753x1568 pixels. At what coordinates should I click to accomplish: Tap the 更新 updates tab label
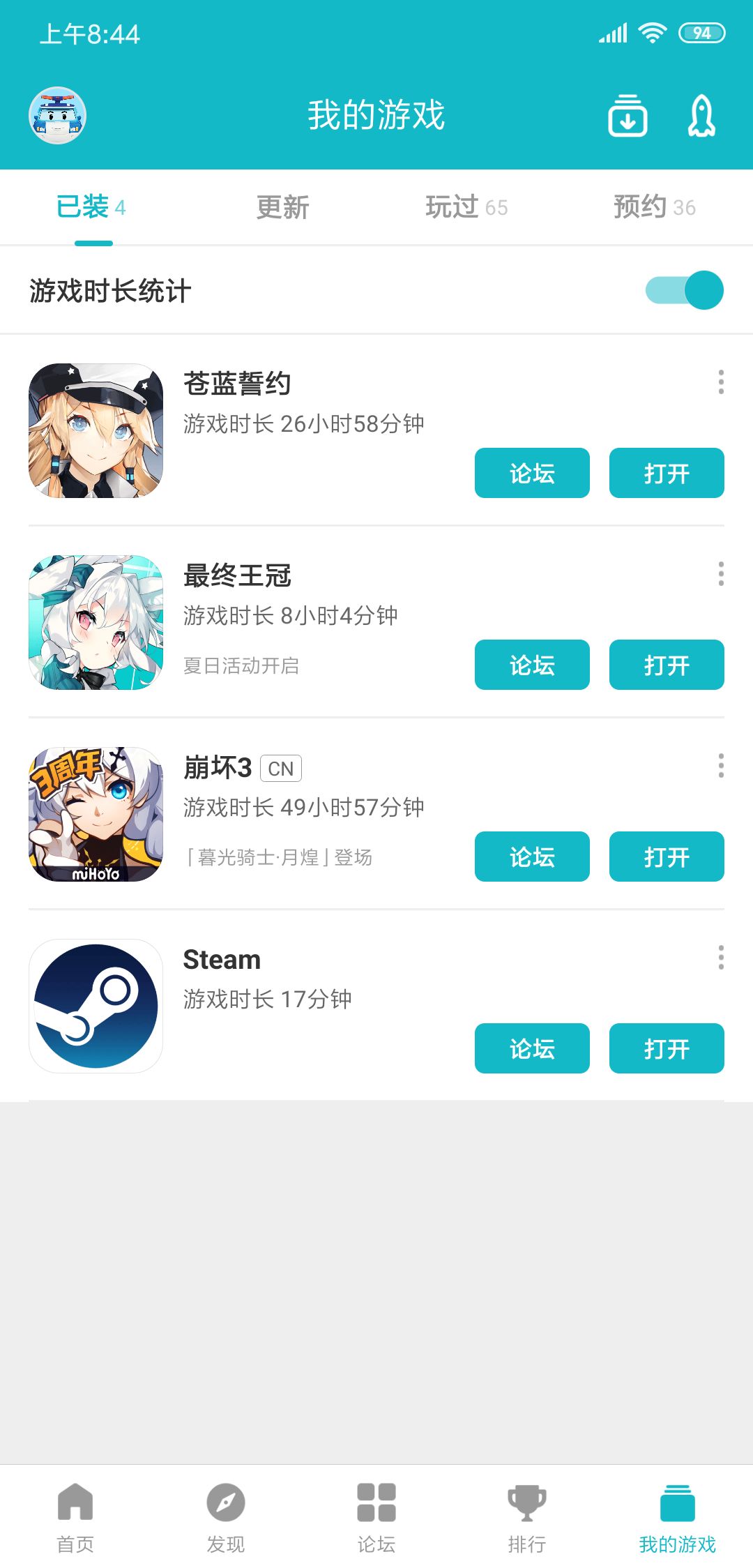coord(282,208)
